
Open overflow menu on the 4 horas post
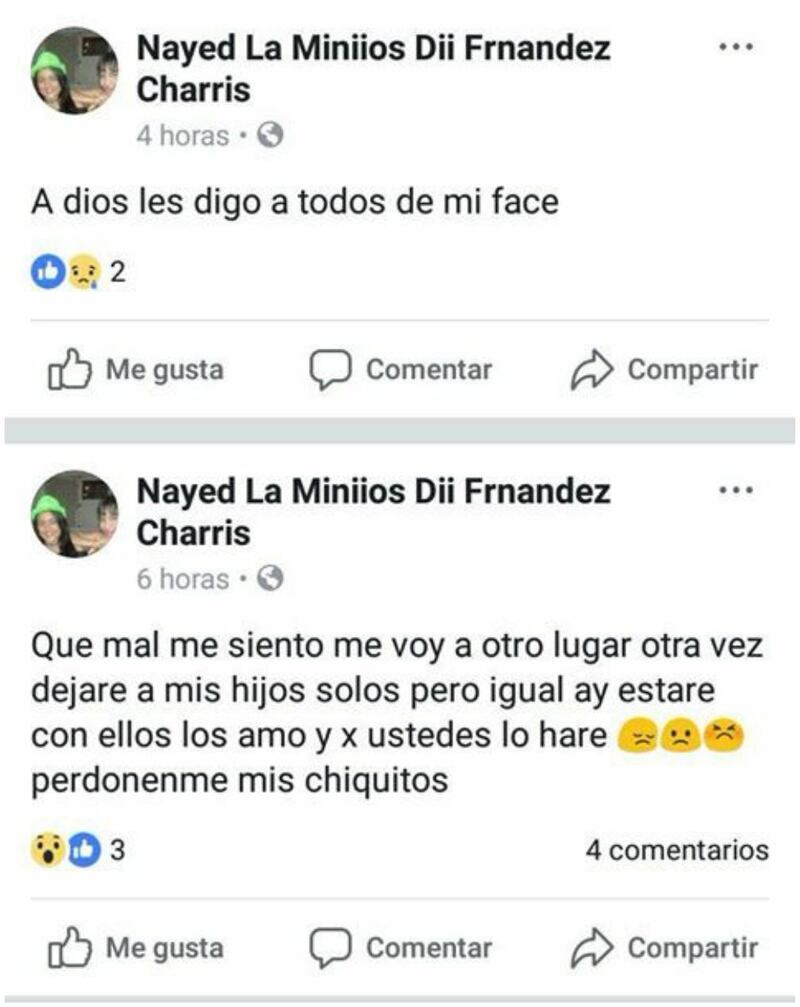736,47
